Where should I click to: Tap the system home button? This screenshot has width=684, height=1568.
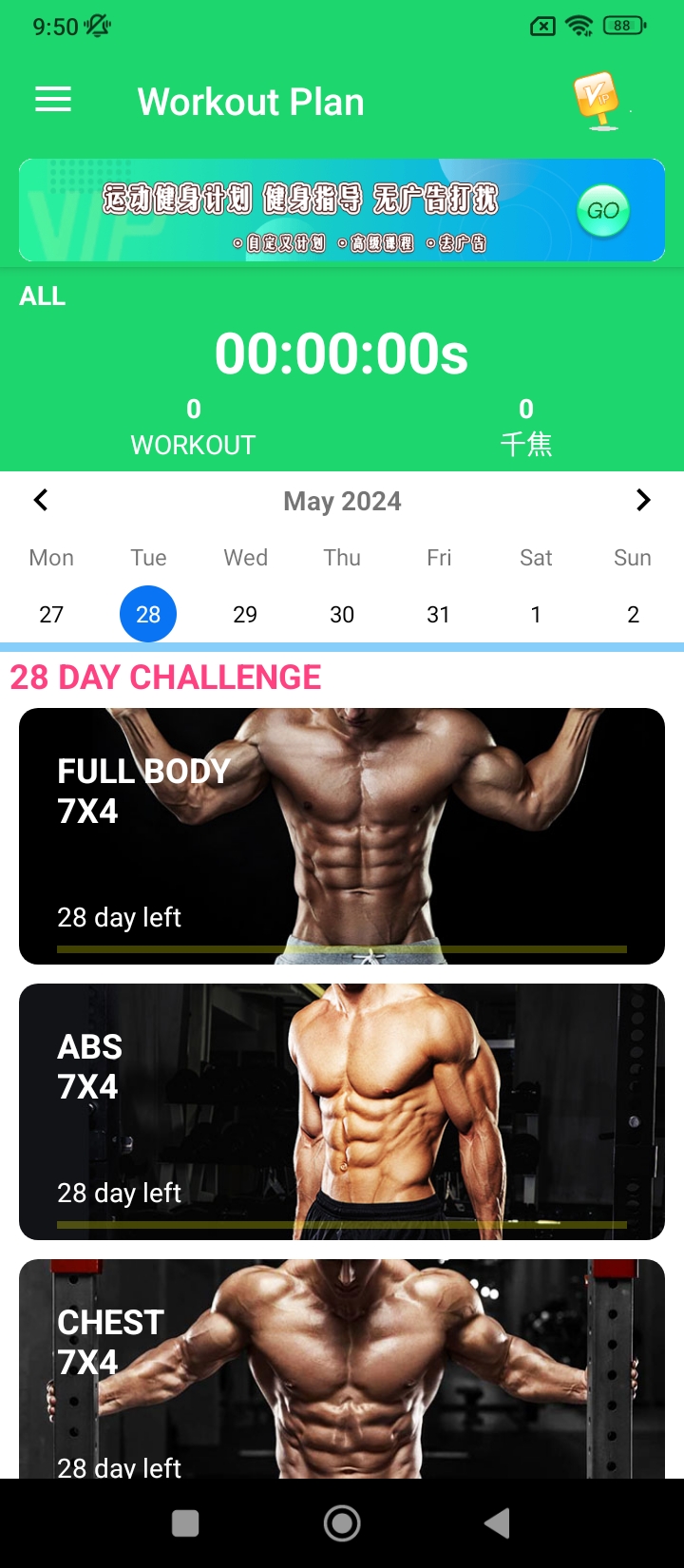point(342,1523)
